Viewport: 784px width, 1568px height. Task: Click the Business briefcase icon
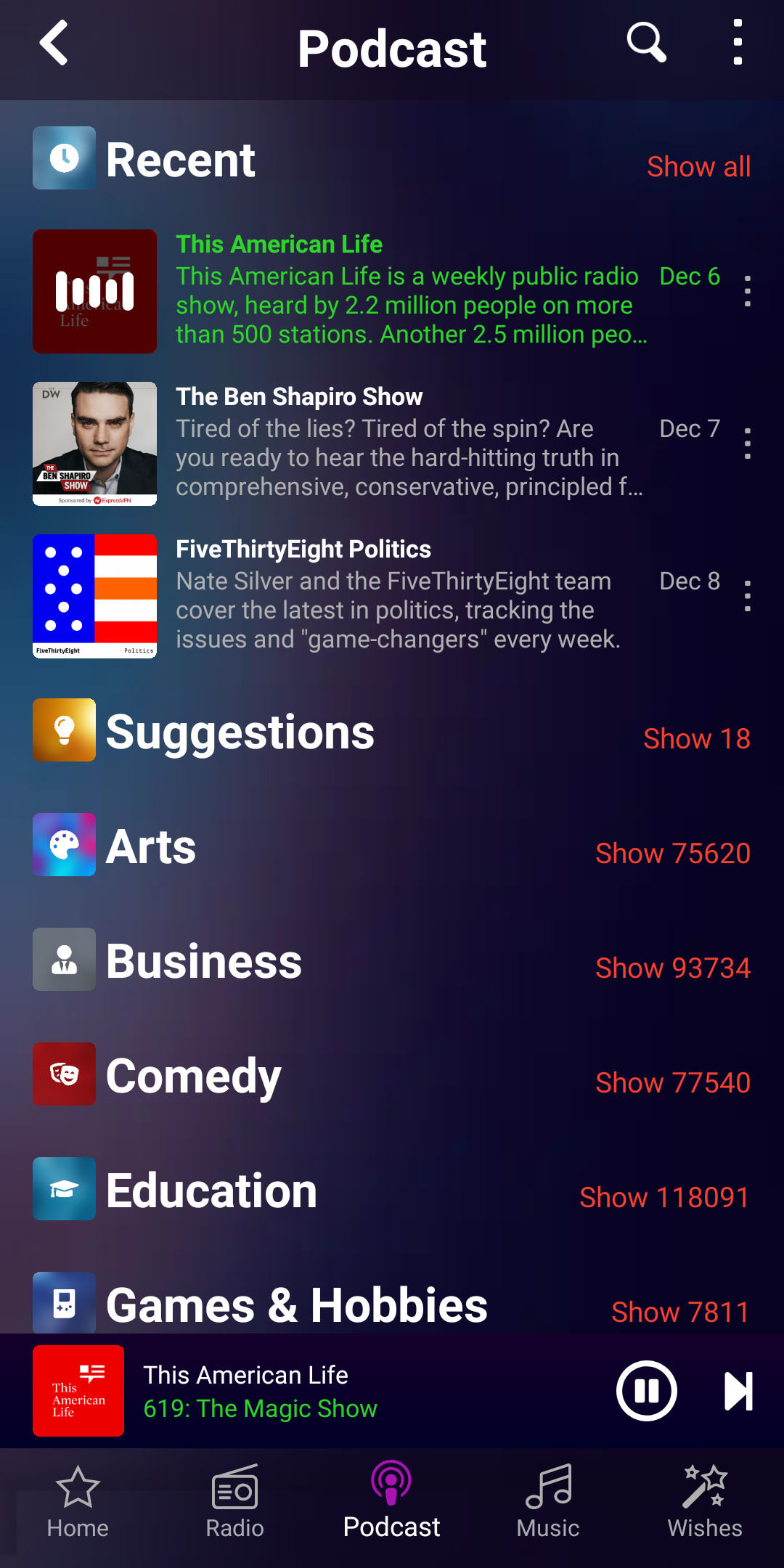pyautogui.click(x=64, y=960)
